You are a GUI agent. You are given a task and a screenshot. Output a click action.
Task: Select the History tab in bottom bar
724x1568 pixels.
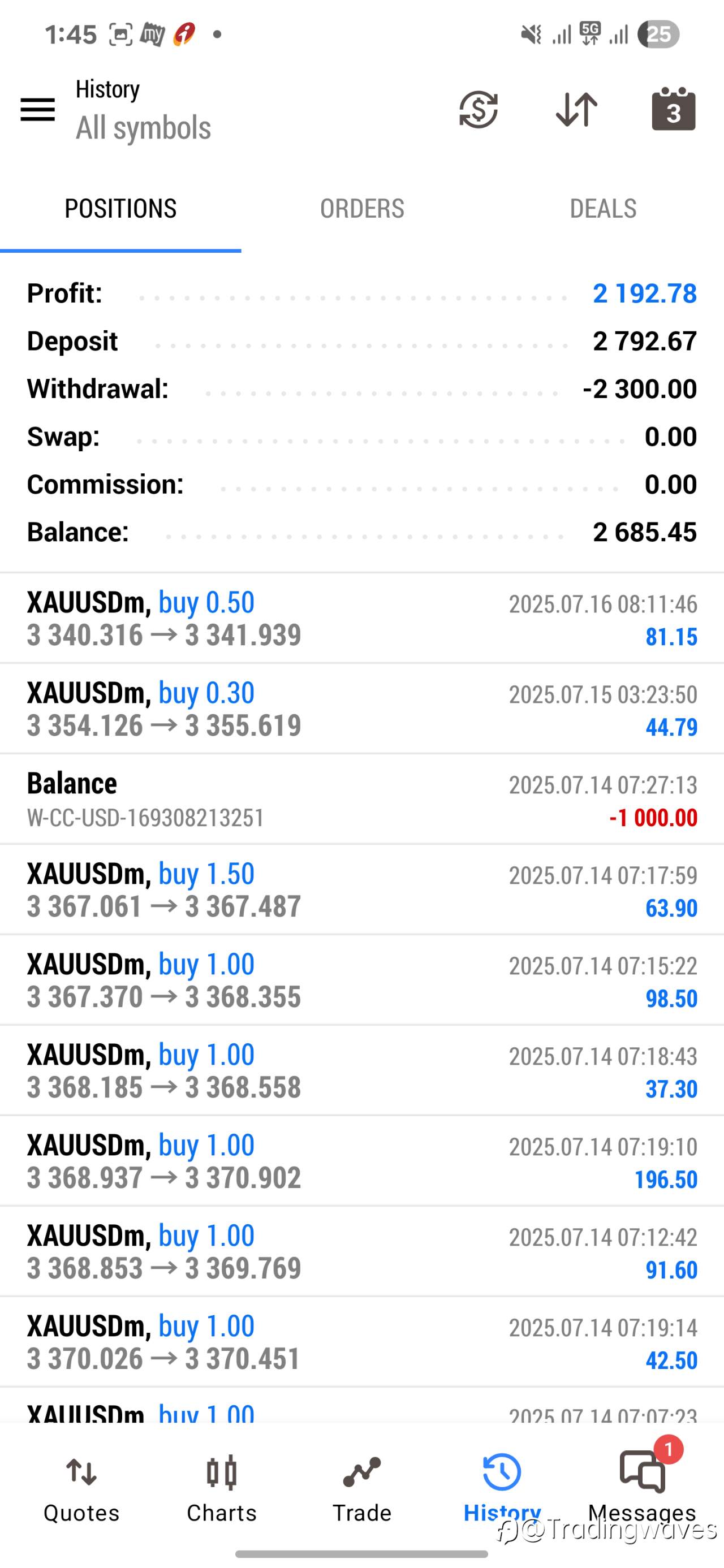point(502,1488)
